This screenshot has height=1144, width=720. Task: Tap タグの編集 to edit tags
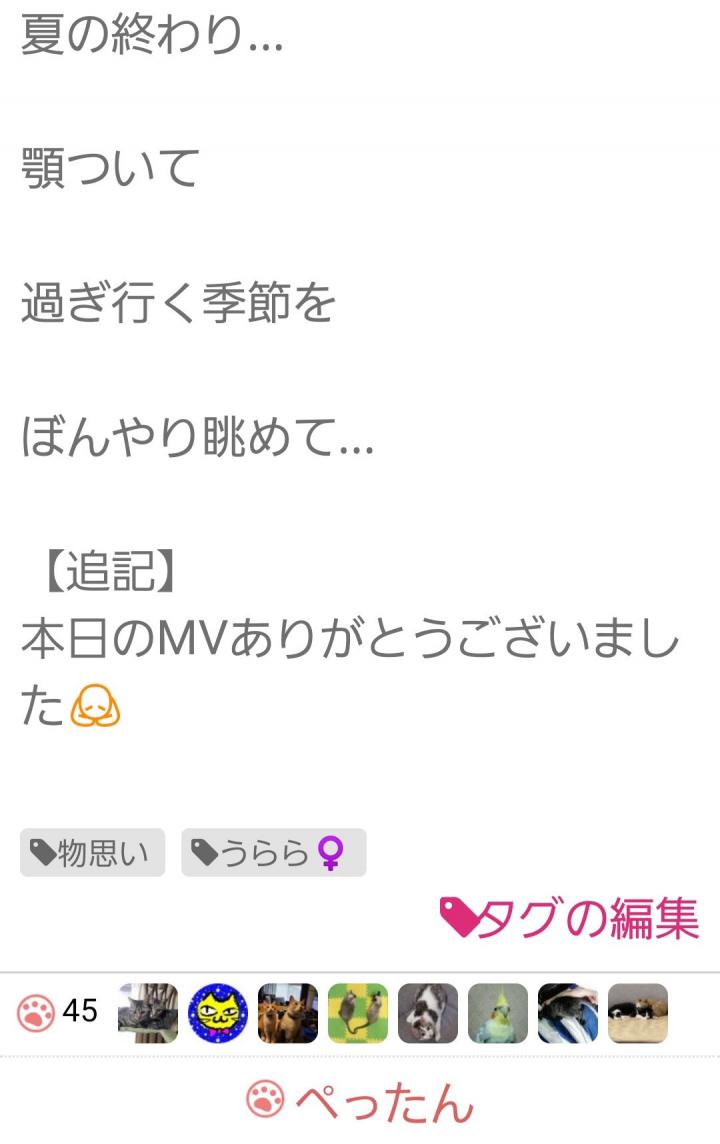(570, 919)
